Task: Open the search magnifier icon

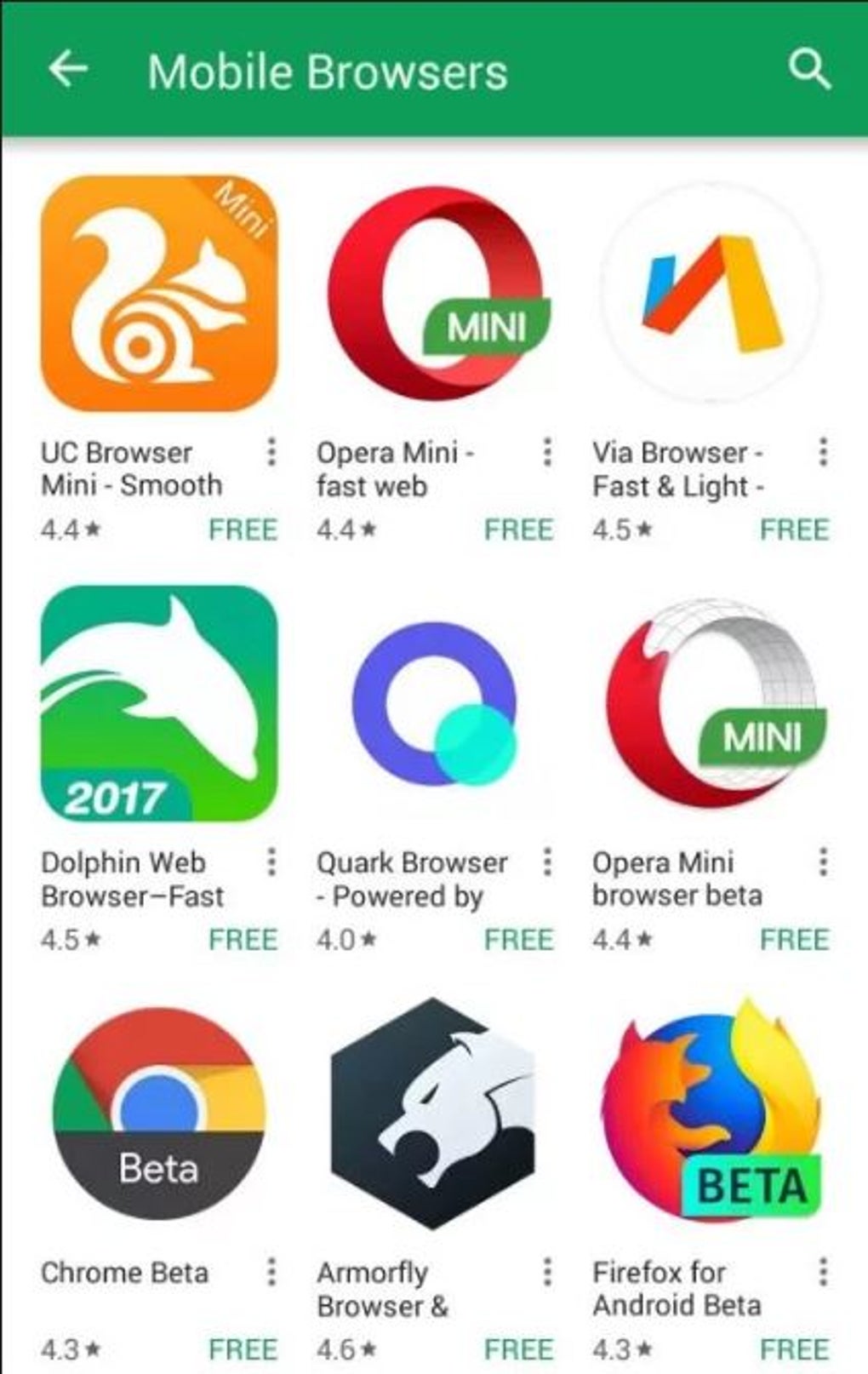Action: point(808,69)
